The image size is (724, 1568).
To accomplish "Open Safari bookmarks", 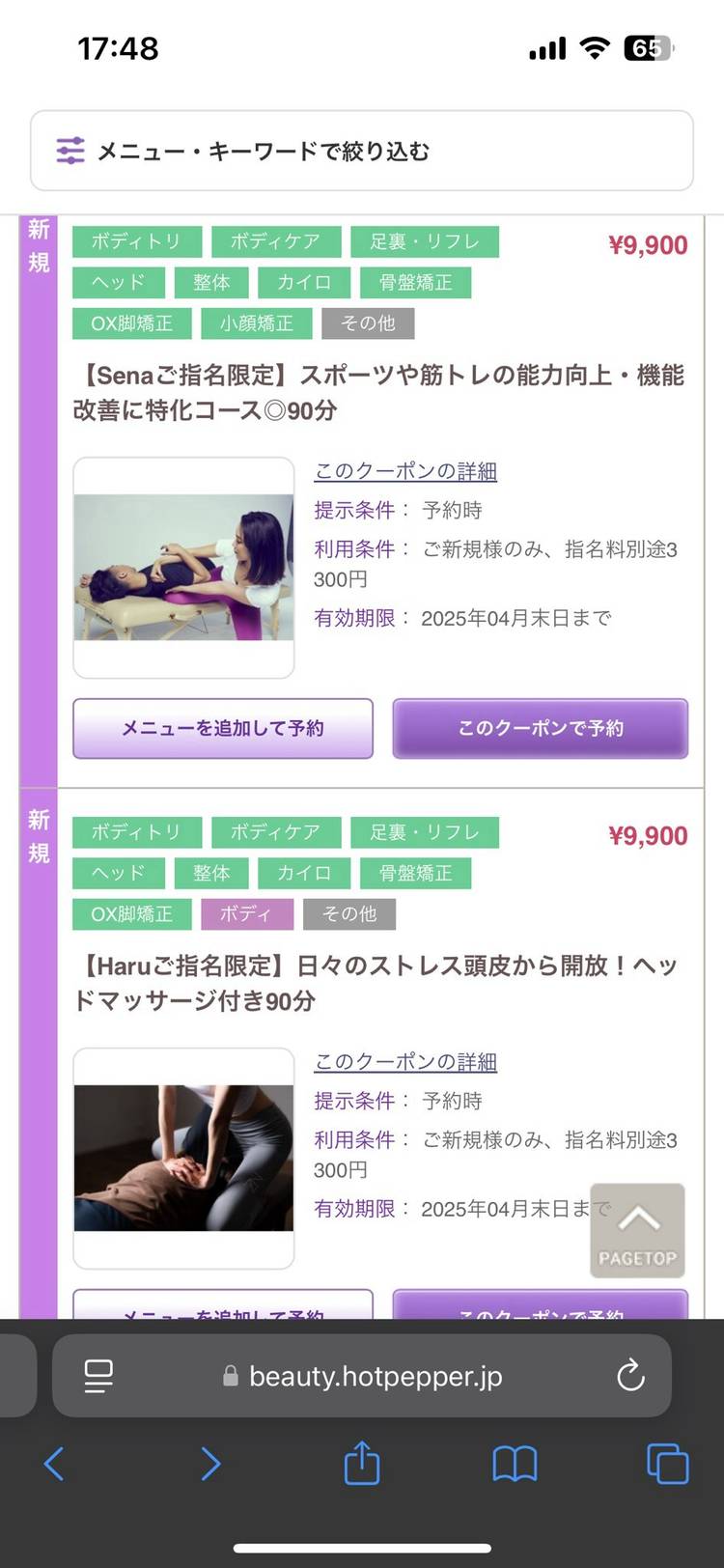I will coord(515,1464).
